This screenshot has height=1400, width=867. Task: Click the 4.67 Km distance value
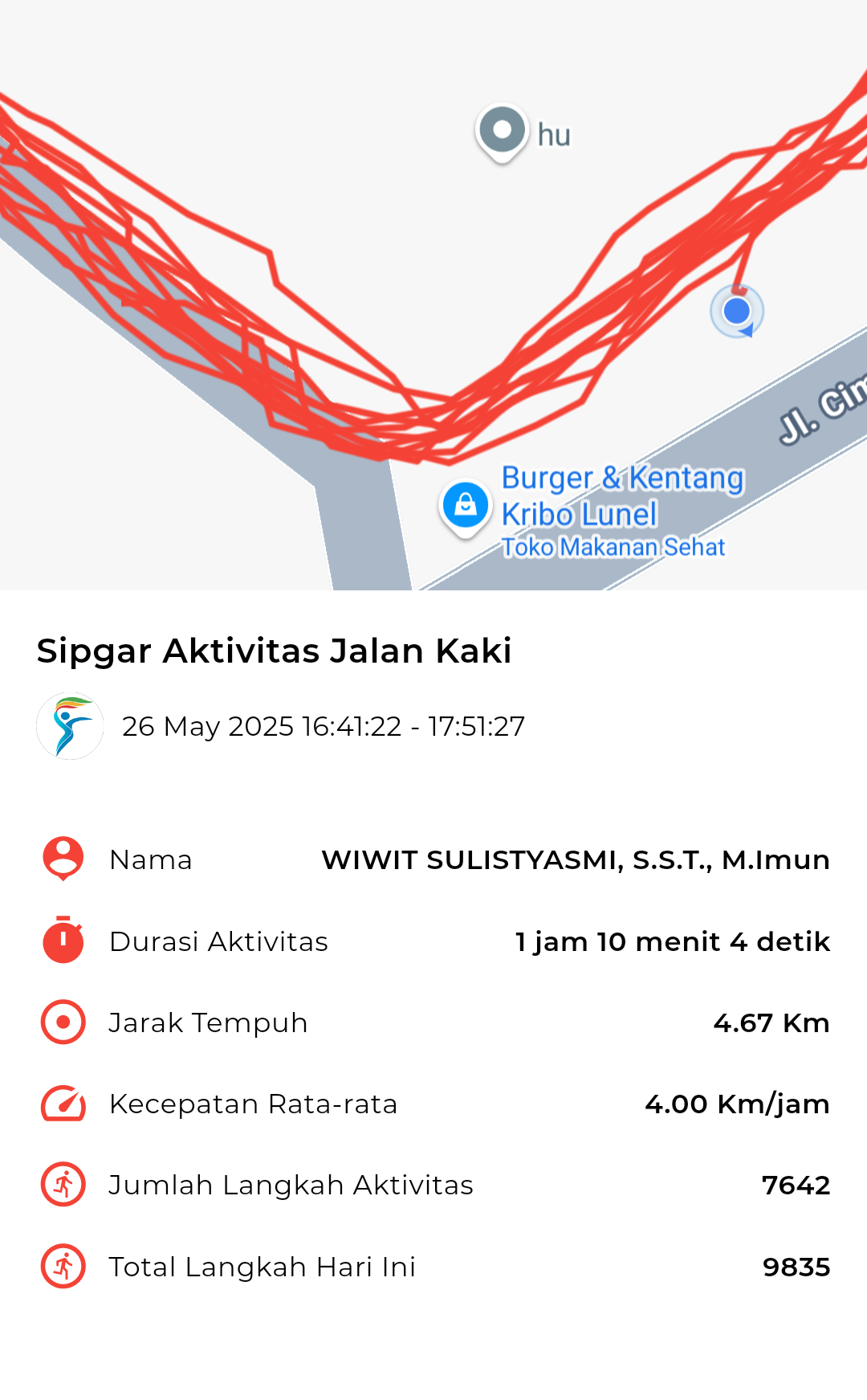(772, 1022)
